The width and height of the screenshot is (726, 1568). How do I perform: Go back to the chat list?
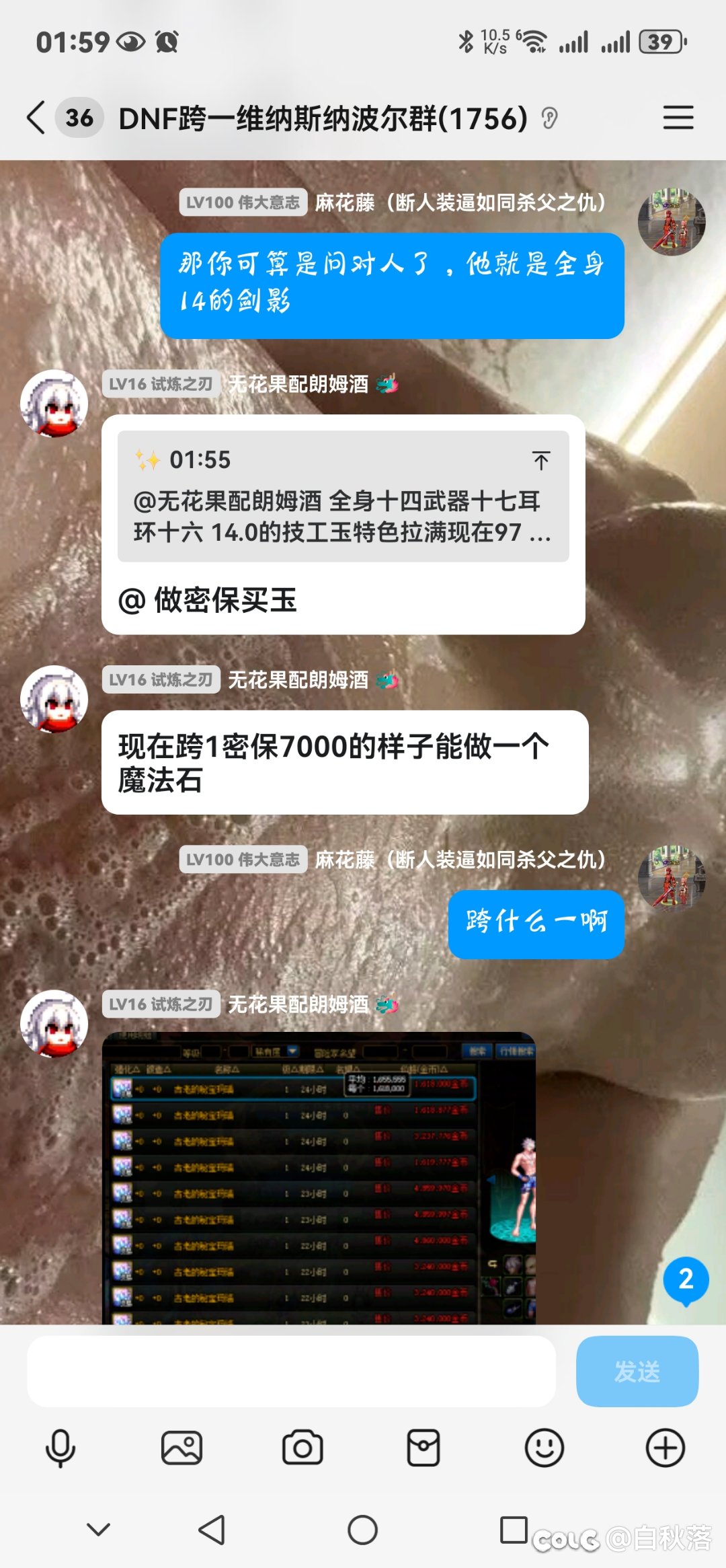tap(36, 118)
